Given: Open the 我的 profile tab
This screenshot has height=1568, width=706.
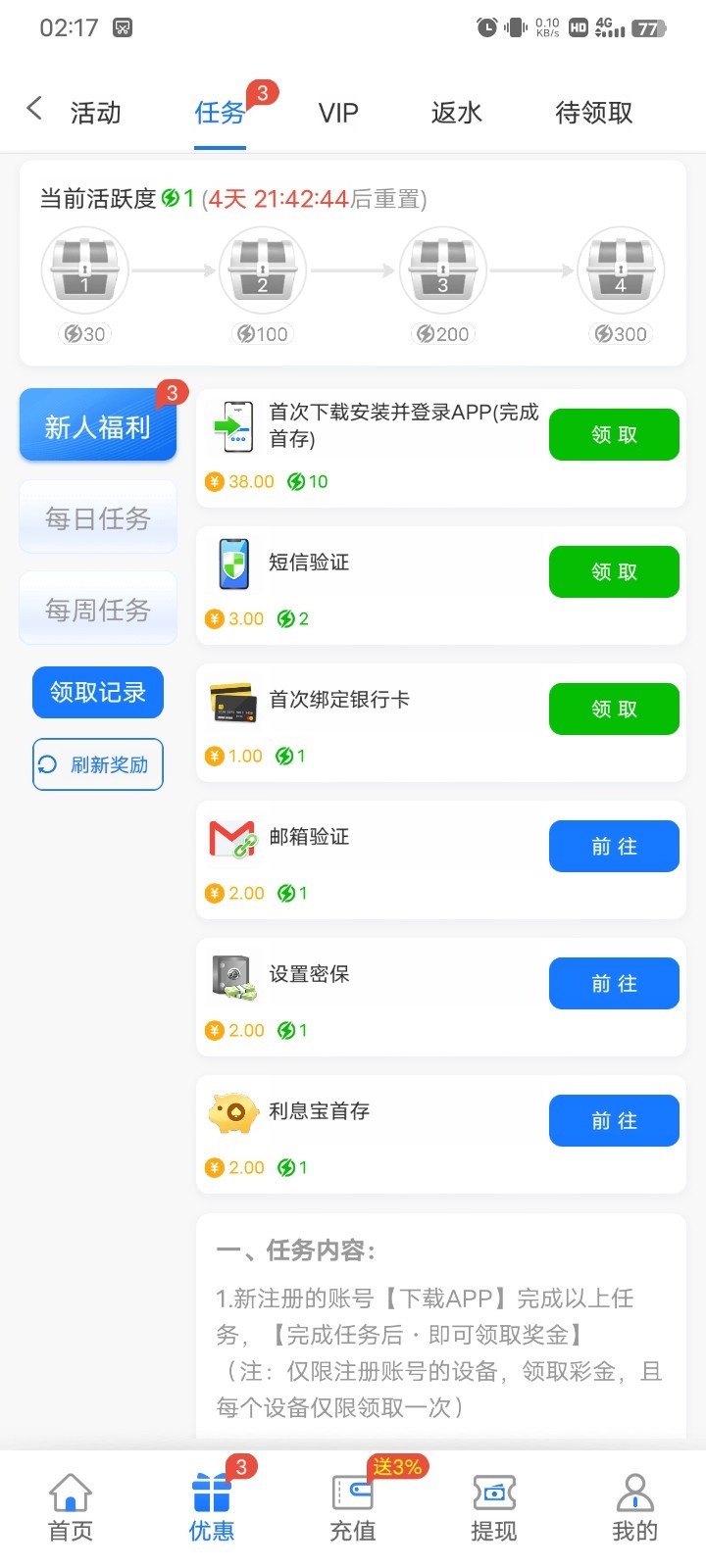Looking at the screenshot, I should tap(634, 1507).
